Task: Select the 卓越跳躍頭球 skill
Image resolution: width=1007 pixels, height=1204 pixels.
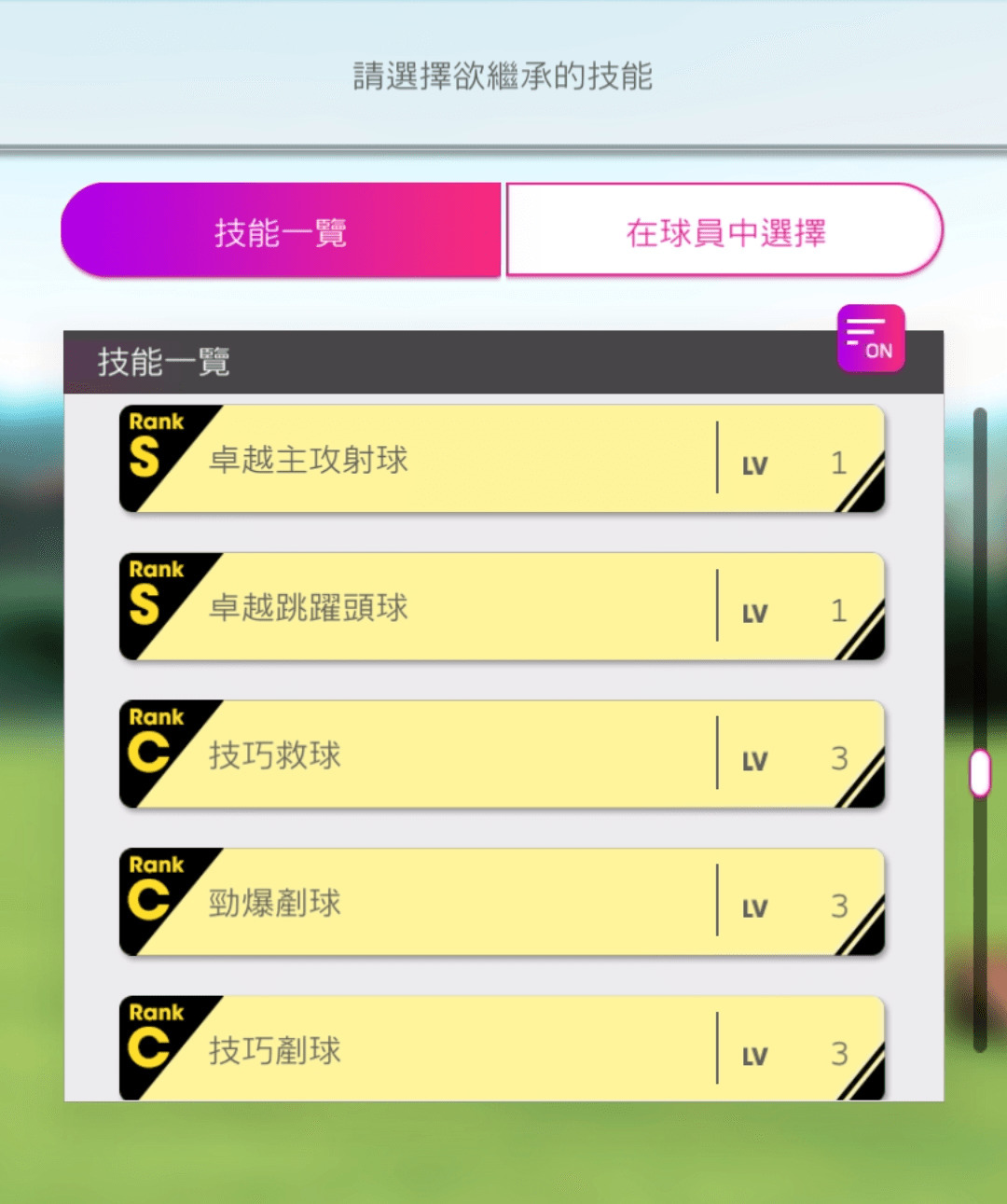Action: pos(502,606)
